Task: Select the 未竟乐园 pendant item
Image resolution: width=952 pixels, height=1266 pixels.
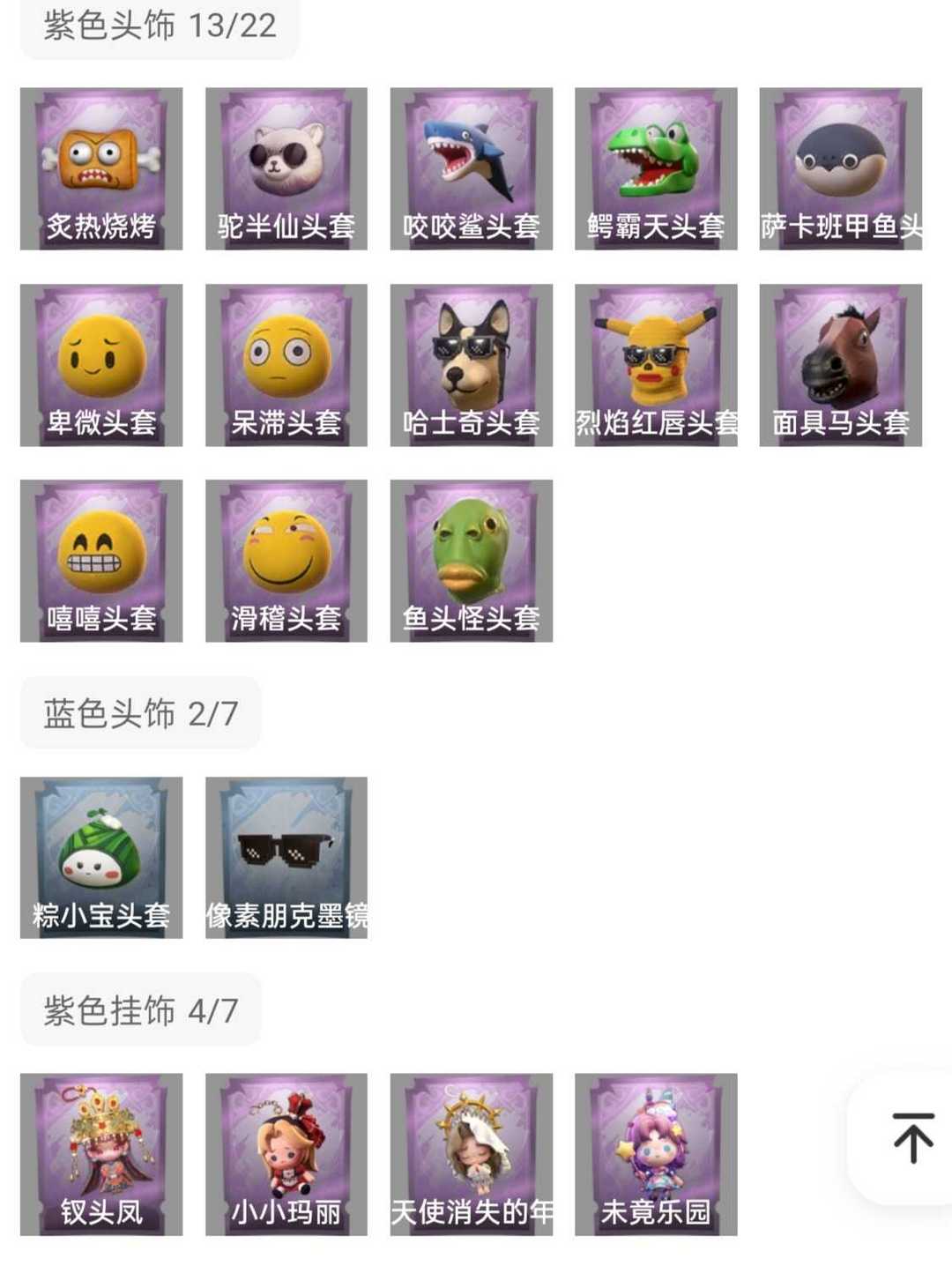Action: [x=656, y=1154]
